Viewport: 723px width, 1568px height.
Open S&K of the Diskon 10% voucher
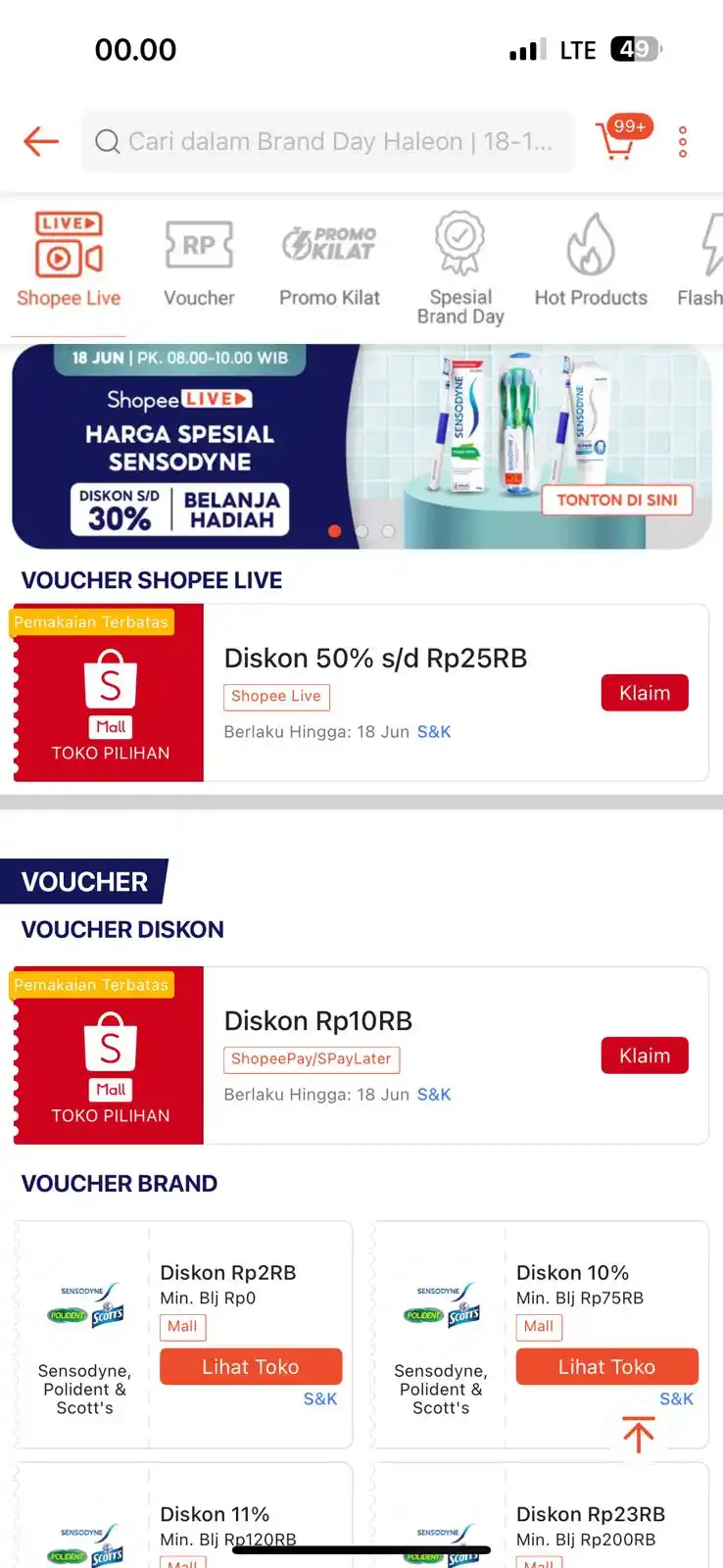(x=676, y=1398)
